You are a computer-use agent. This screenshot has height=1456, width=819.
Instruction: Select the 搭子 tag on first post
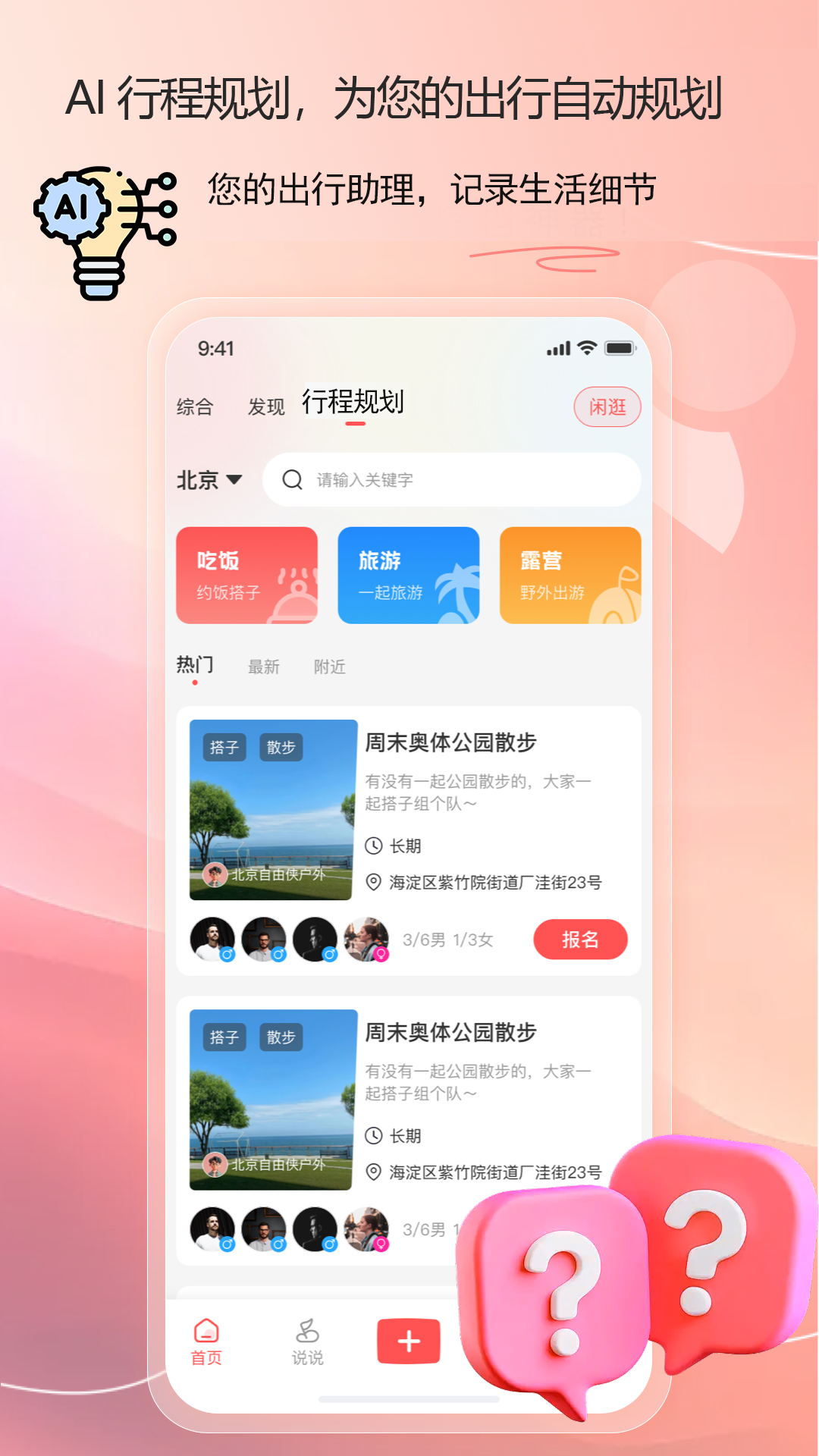(x=224, y=747)
